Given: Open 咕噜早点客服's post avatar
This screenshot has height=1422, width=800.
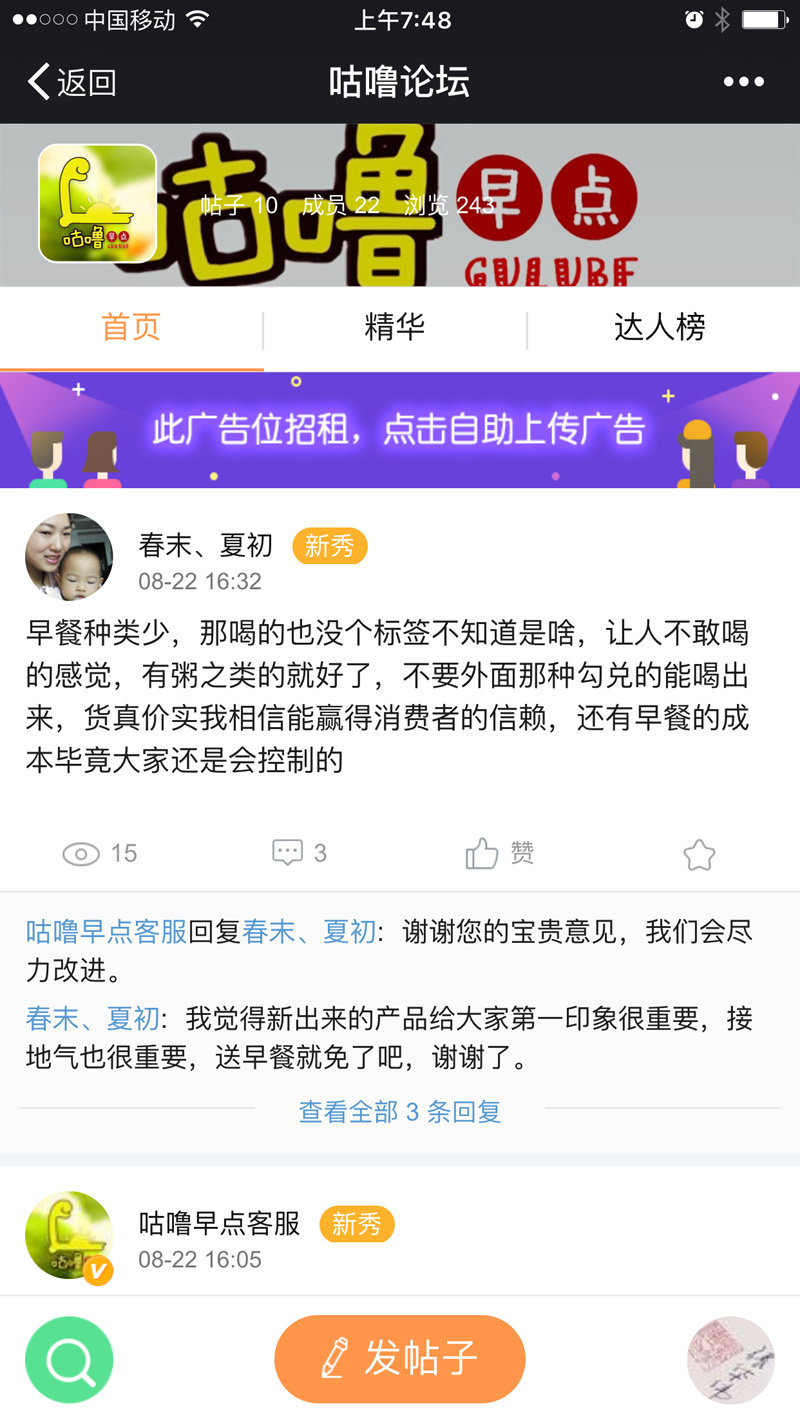Looking at the screenshot, I should [69, 1236].
